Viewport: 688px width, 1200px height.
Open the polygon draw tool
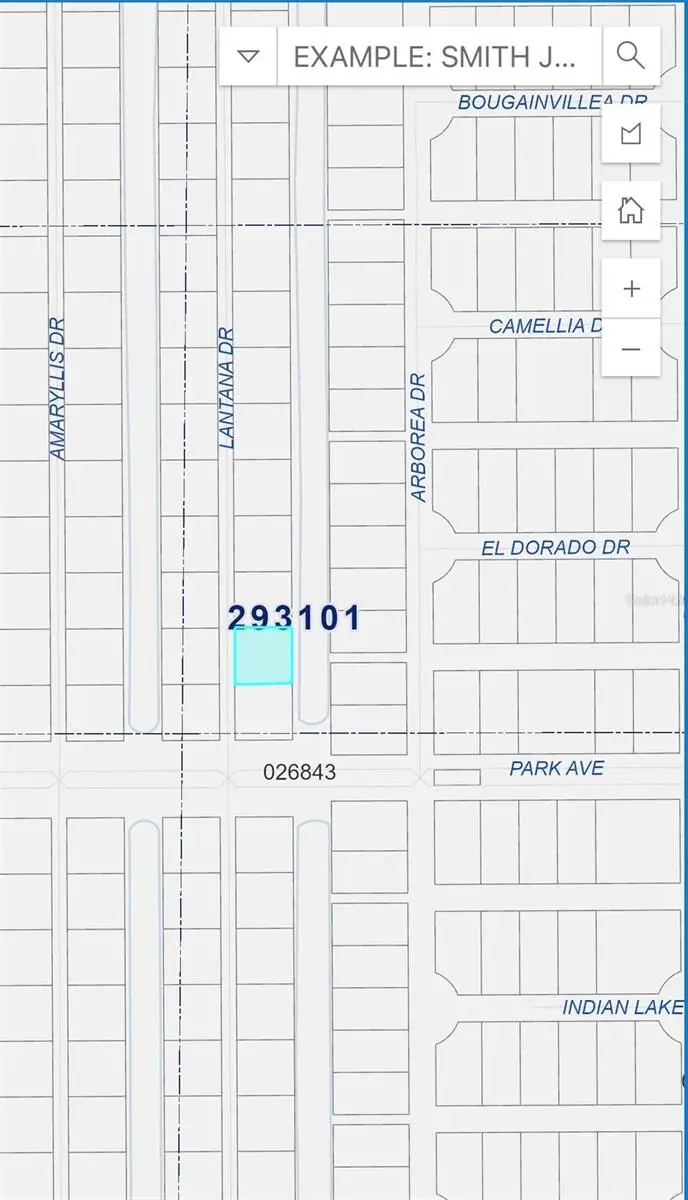pyautogui.click(x=630, y=133)
